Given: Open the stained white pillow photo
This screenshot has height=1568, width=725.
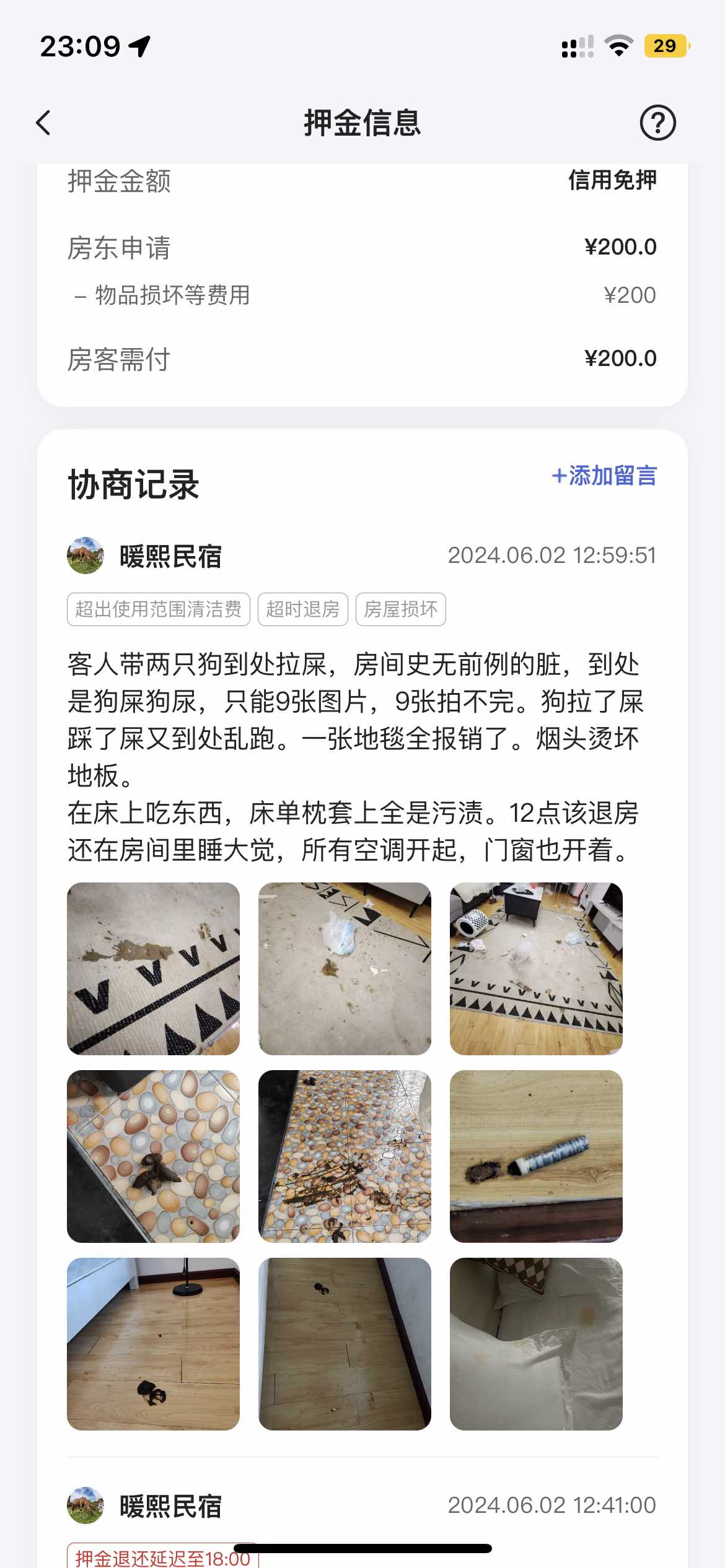Looking at the screenshot, I should (536, 1344).
